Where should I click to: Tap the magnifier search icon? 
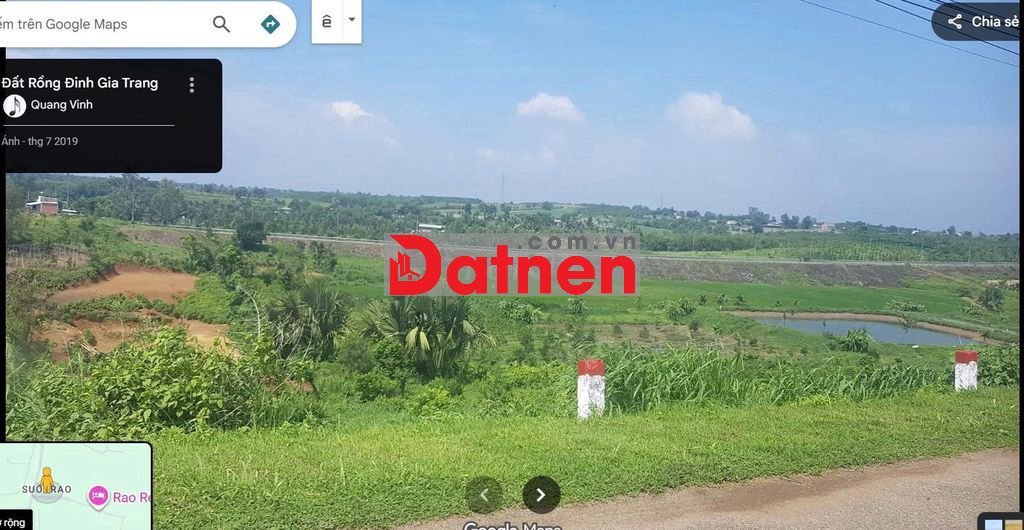[x=221, y=24]
